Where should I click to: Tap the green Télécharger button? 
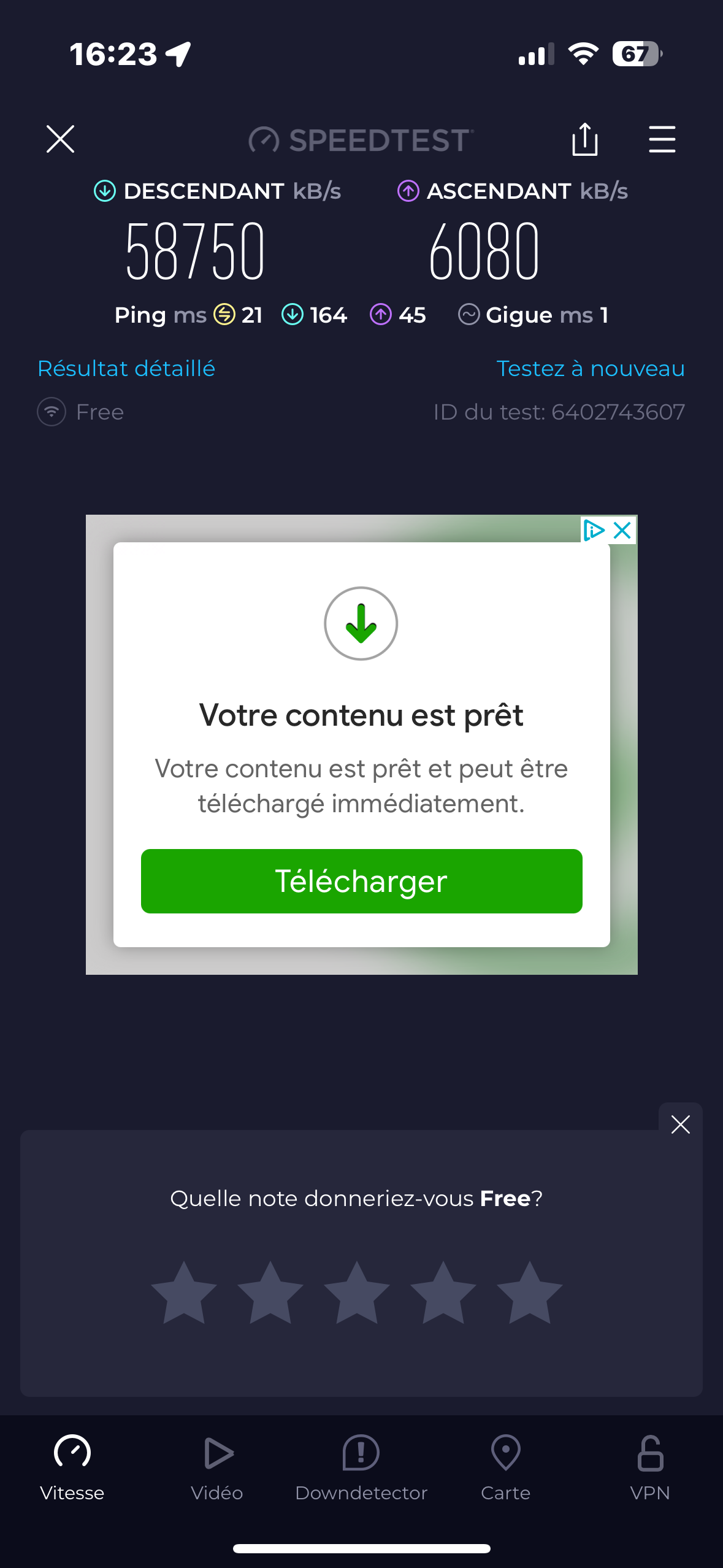[x=361, y=881]
